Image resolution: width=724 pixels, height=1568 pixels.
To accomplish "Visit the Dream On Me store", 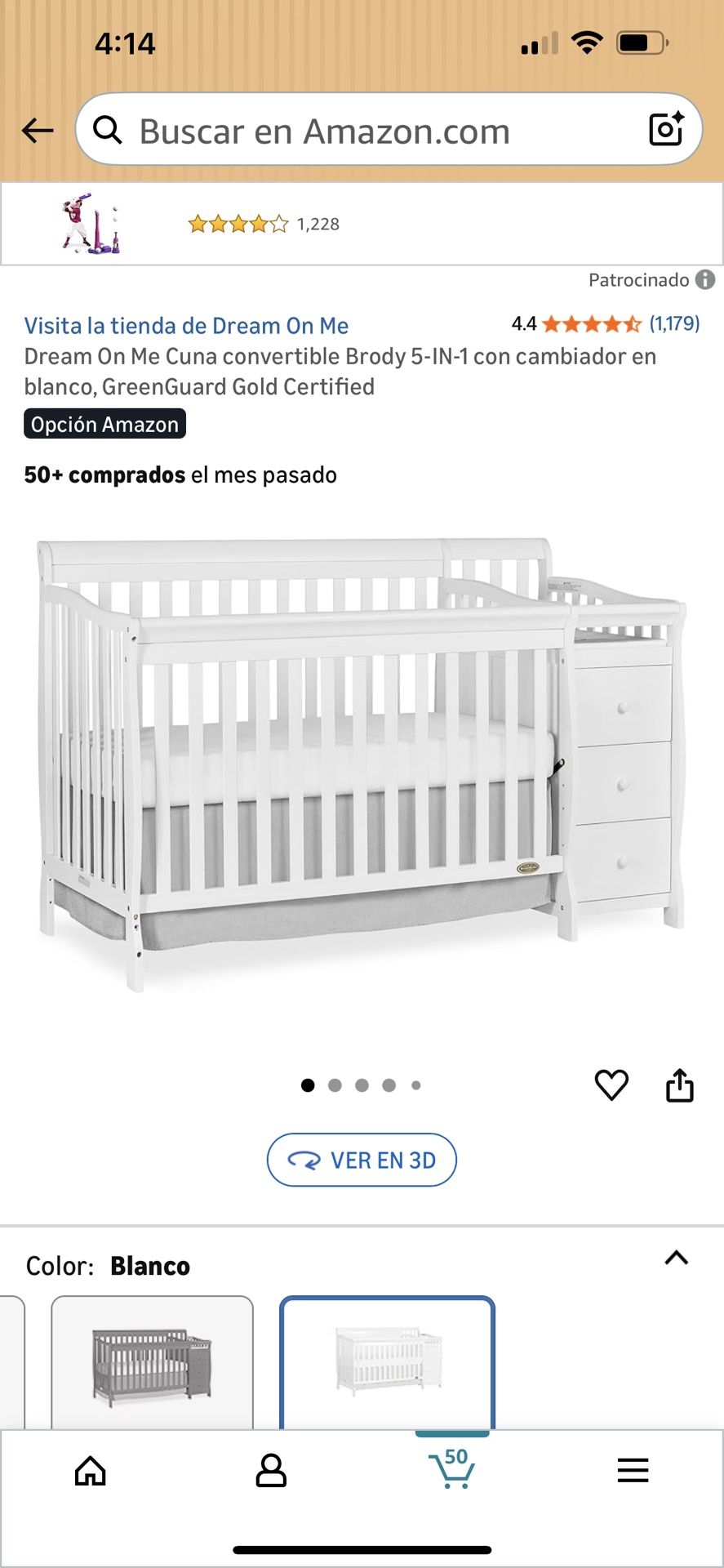I will click(x=186, y=326).
